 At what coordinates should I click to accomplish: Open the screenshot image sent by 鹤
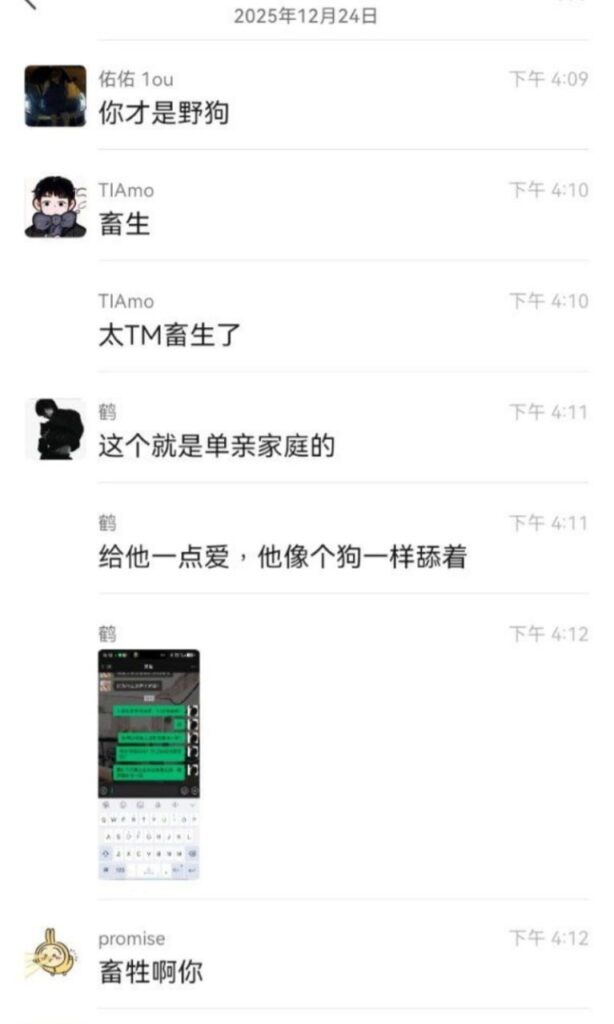148,765
